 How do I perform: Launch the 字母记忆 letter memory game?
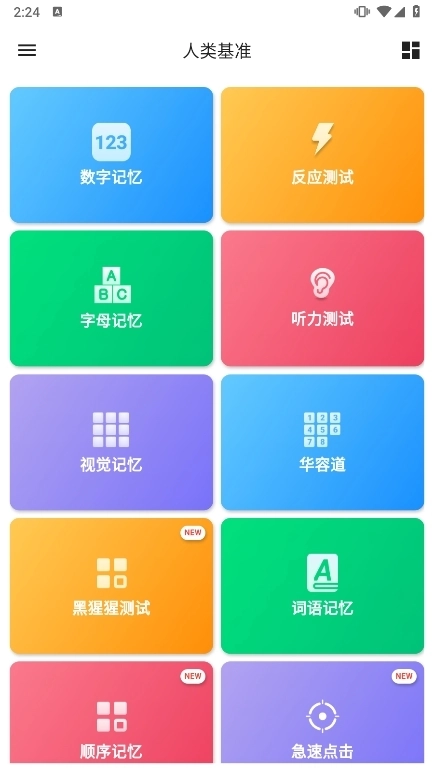pos(111,298)
